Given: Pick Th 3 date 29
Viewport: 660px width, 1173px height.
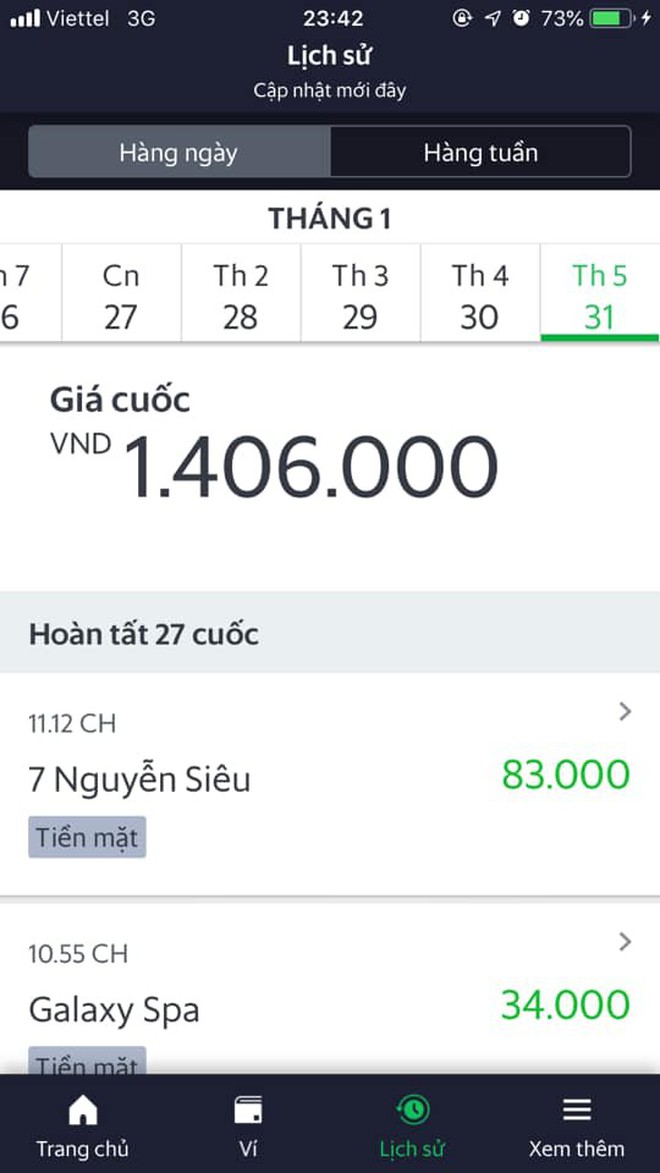Looking at the screenshot, I should [361, 296].
